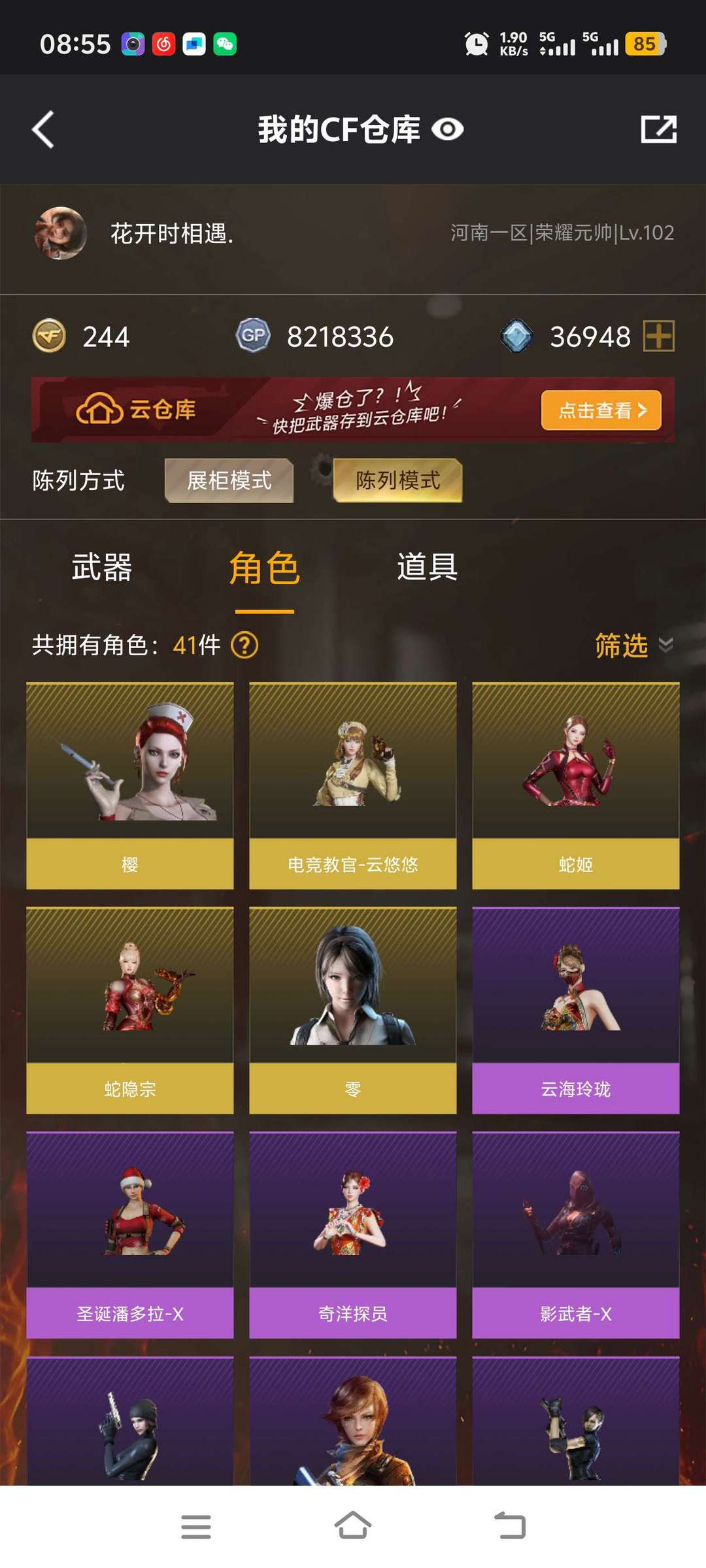Open the 奇洋探员 character card
The height and width of the screenshot is (1568, 706).
[x=353, y=1235]
